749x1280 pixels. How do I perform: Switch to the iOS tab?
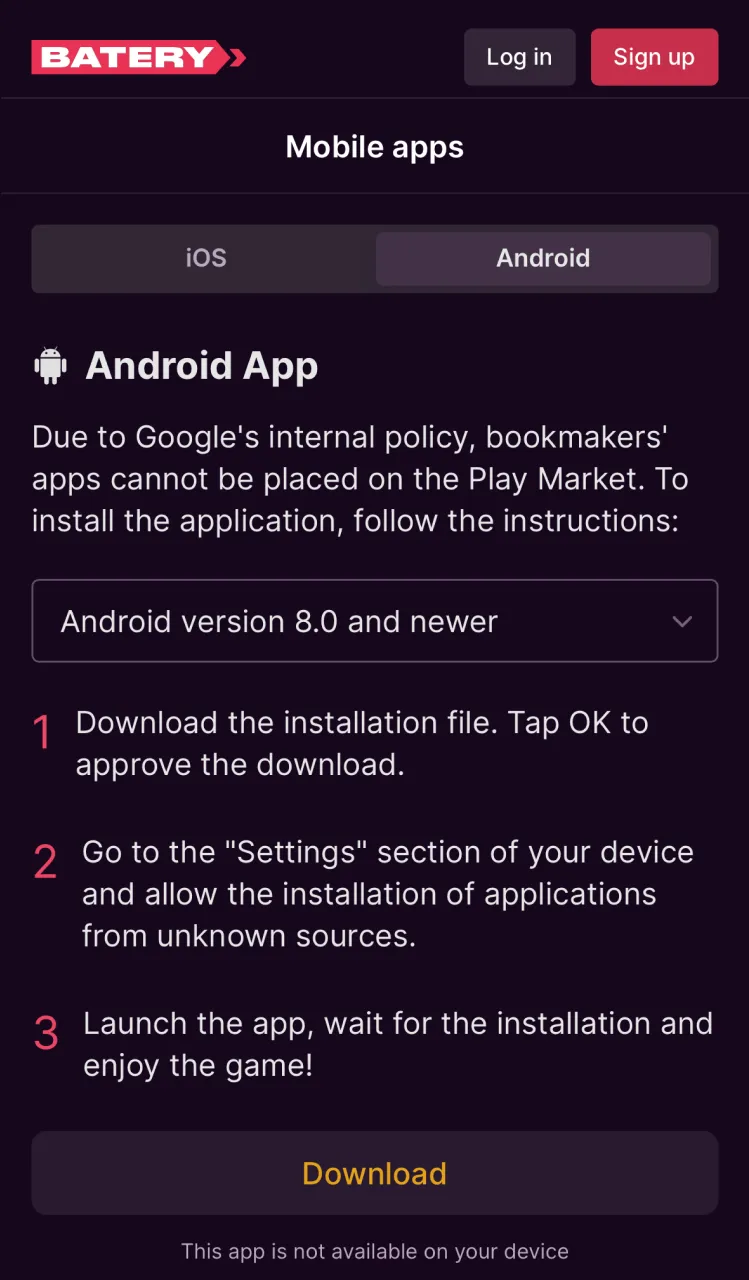point(206,258)
